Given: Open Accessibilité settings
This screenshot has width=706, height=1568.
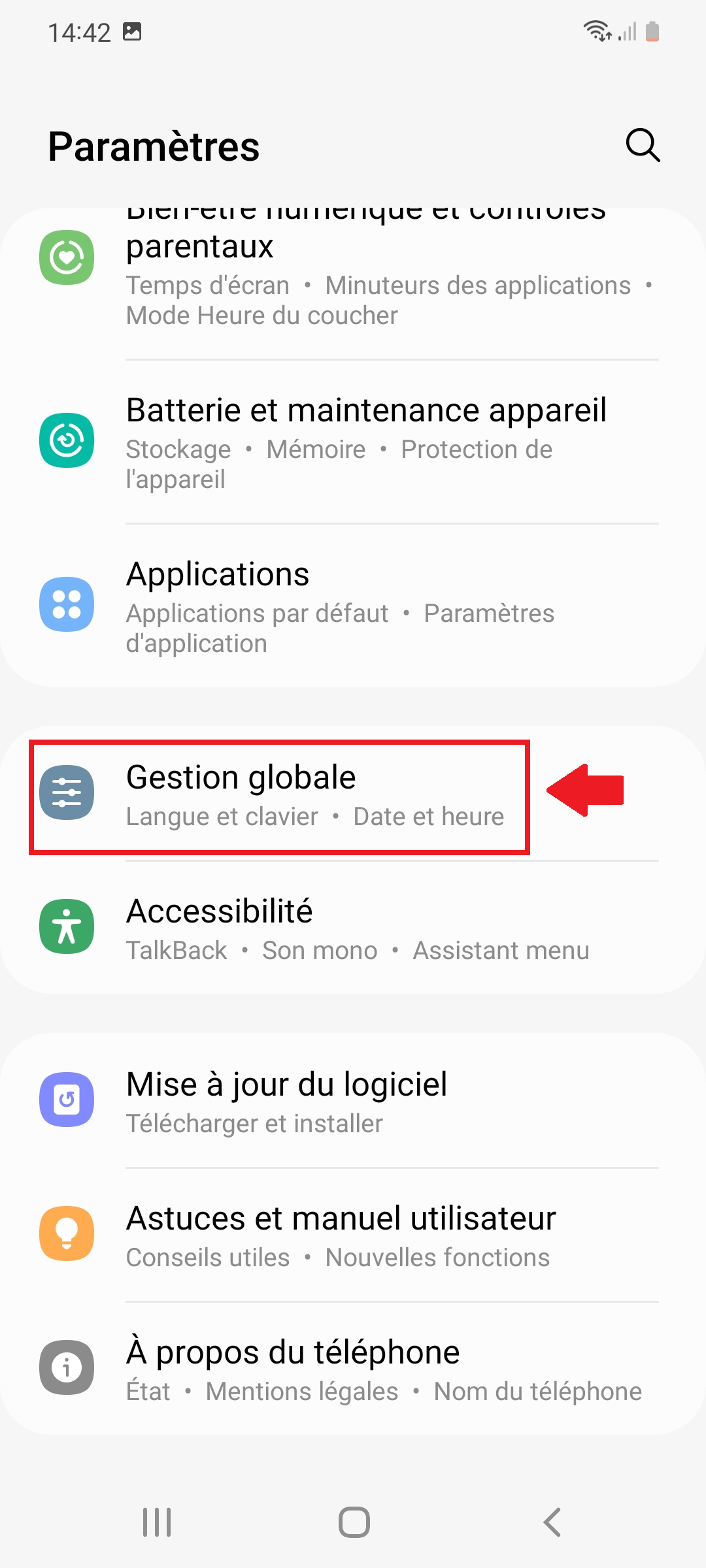Looking at the screenshot, I should pyautogui.click(x=353, y=927).
